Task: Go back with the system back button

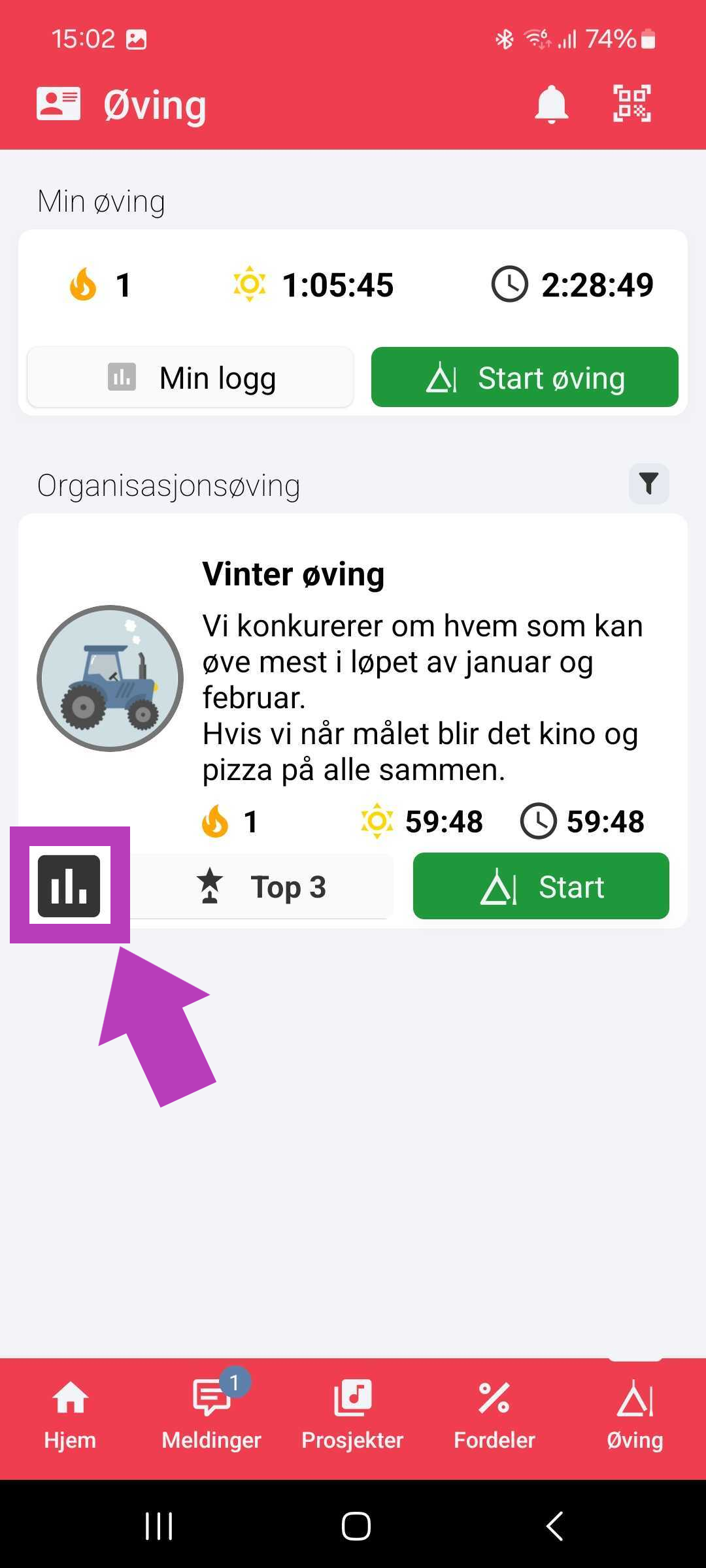Action: pos(554,1526)
